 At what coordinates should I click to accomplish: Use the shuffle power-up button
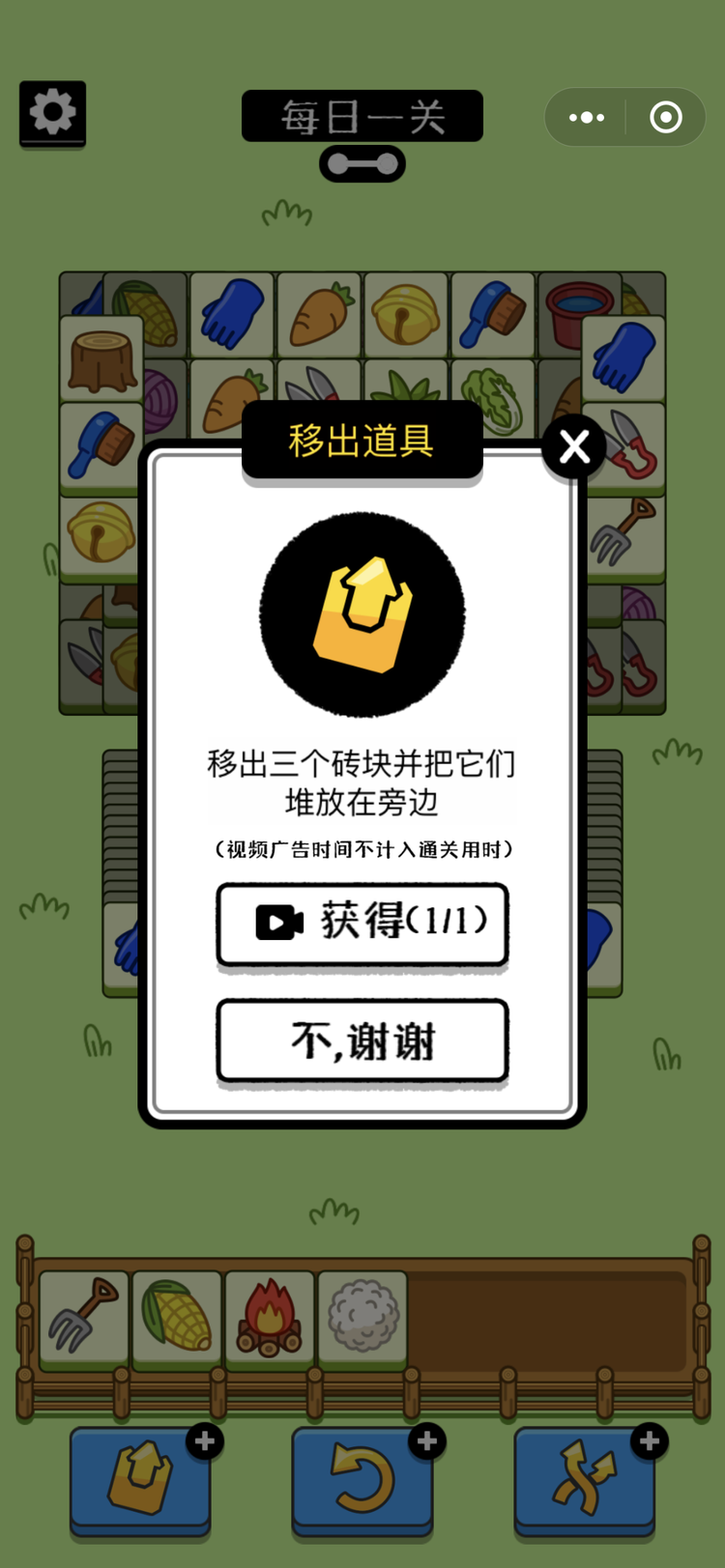point(584,1478)
